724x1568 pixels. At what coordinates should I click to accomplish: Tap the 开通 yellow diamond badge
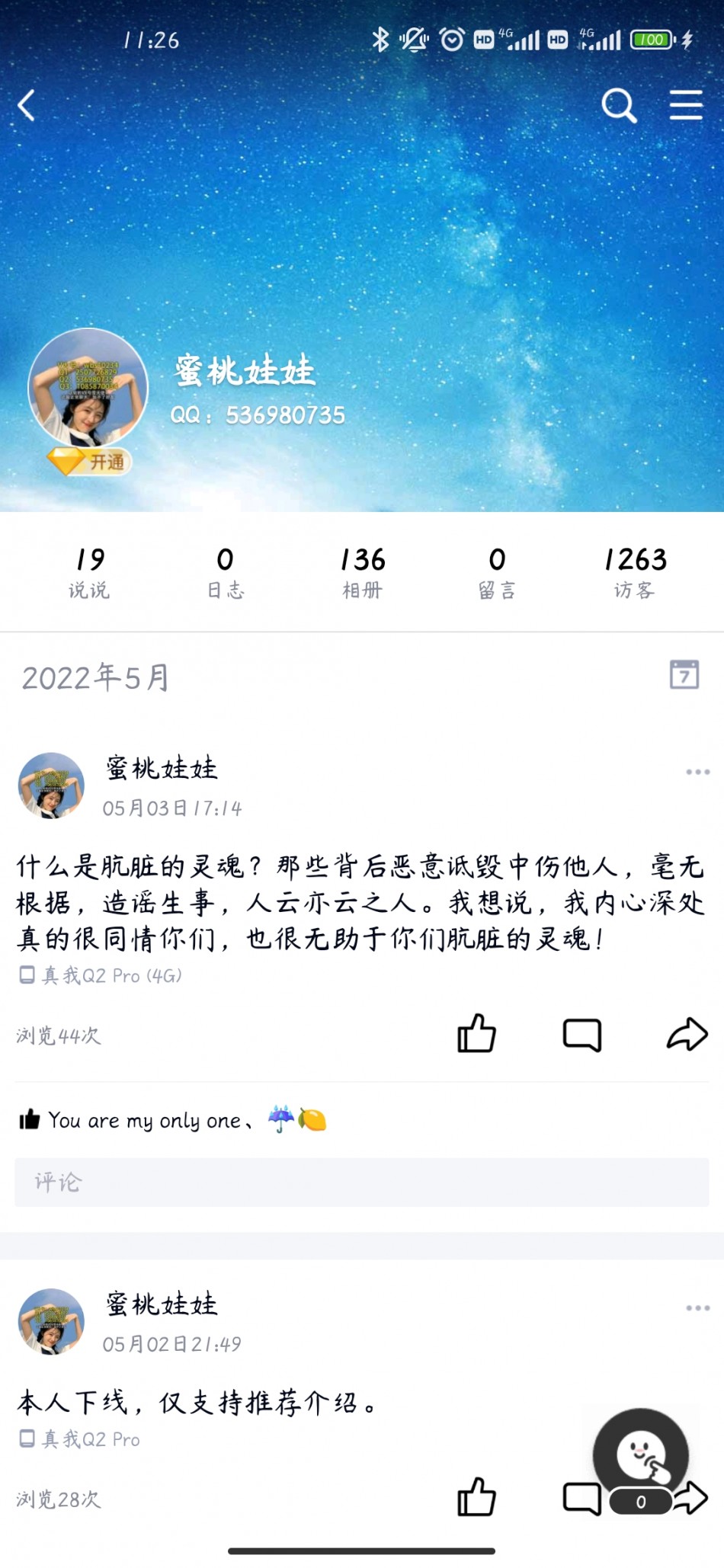coord(90,461)
